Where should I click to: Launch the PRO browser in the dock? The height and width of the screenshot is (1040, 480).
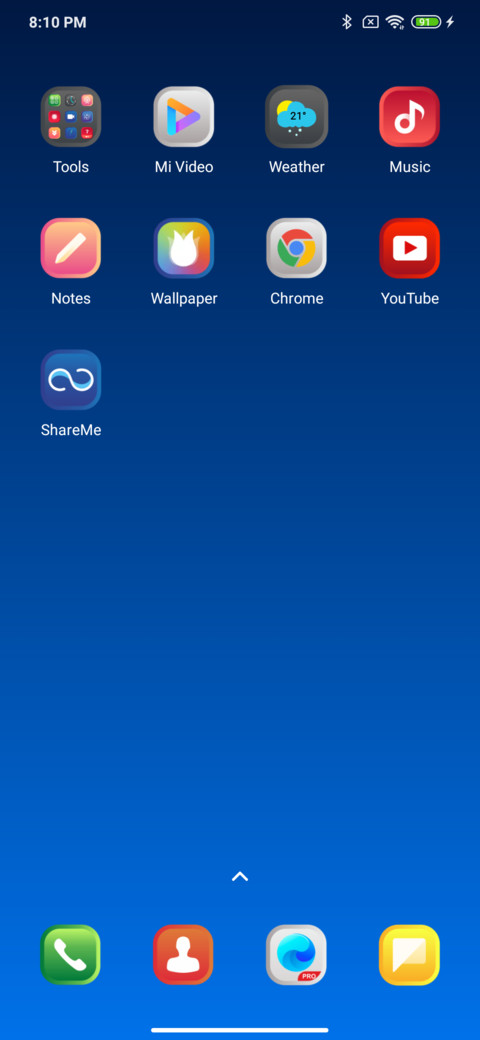tap(296, 955)
